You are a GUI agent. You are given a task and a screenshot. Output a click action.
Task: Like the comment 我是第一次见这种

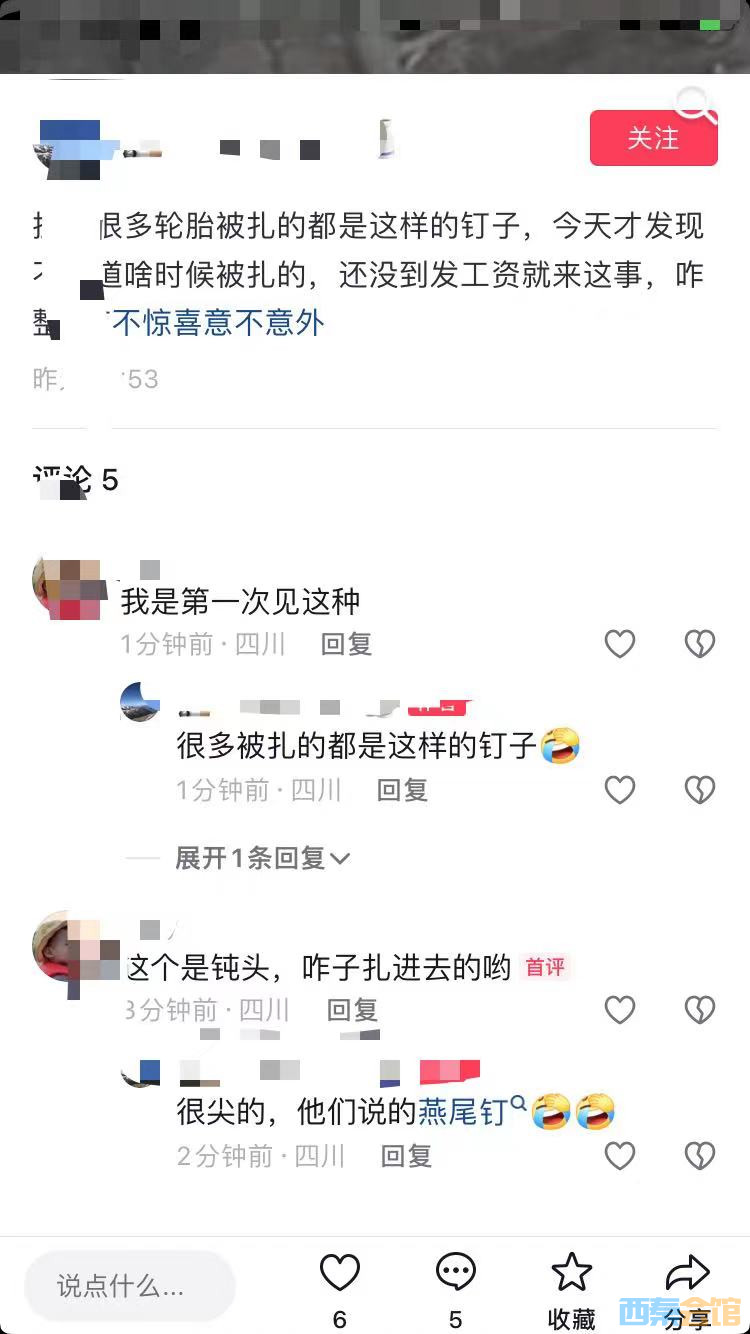(620, 644)
